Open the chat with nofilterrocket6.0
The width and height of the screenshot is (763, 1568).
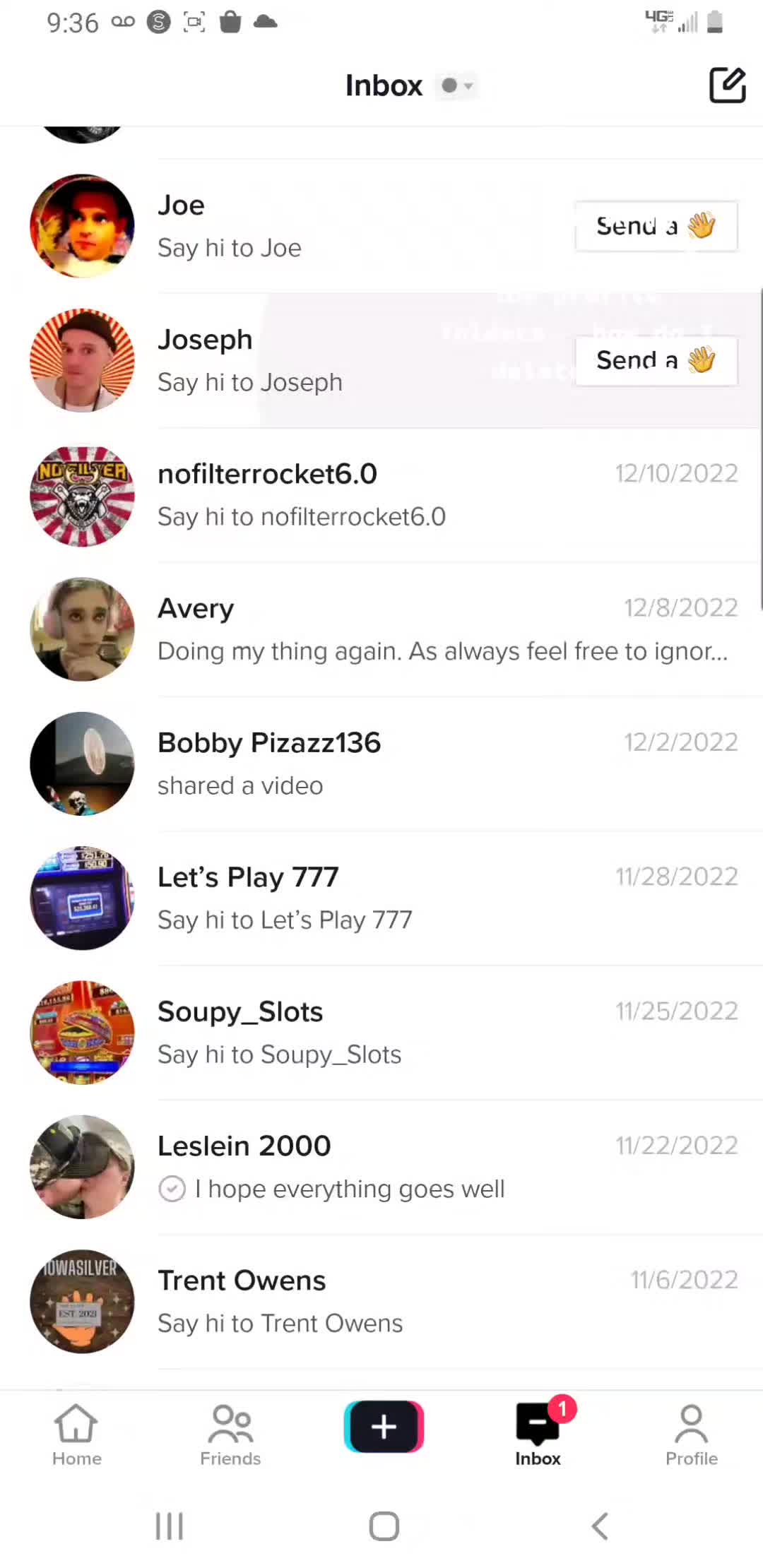(x=381, y=495)
